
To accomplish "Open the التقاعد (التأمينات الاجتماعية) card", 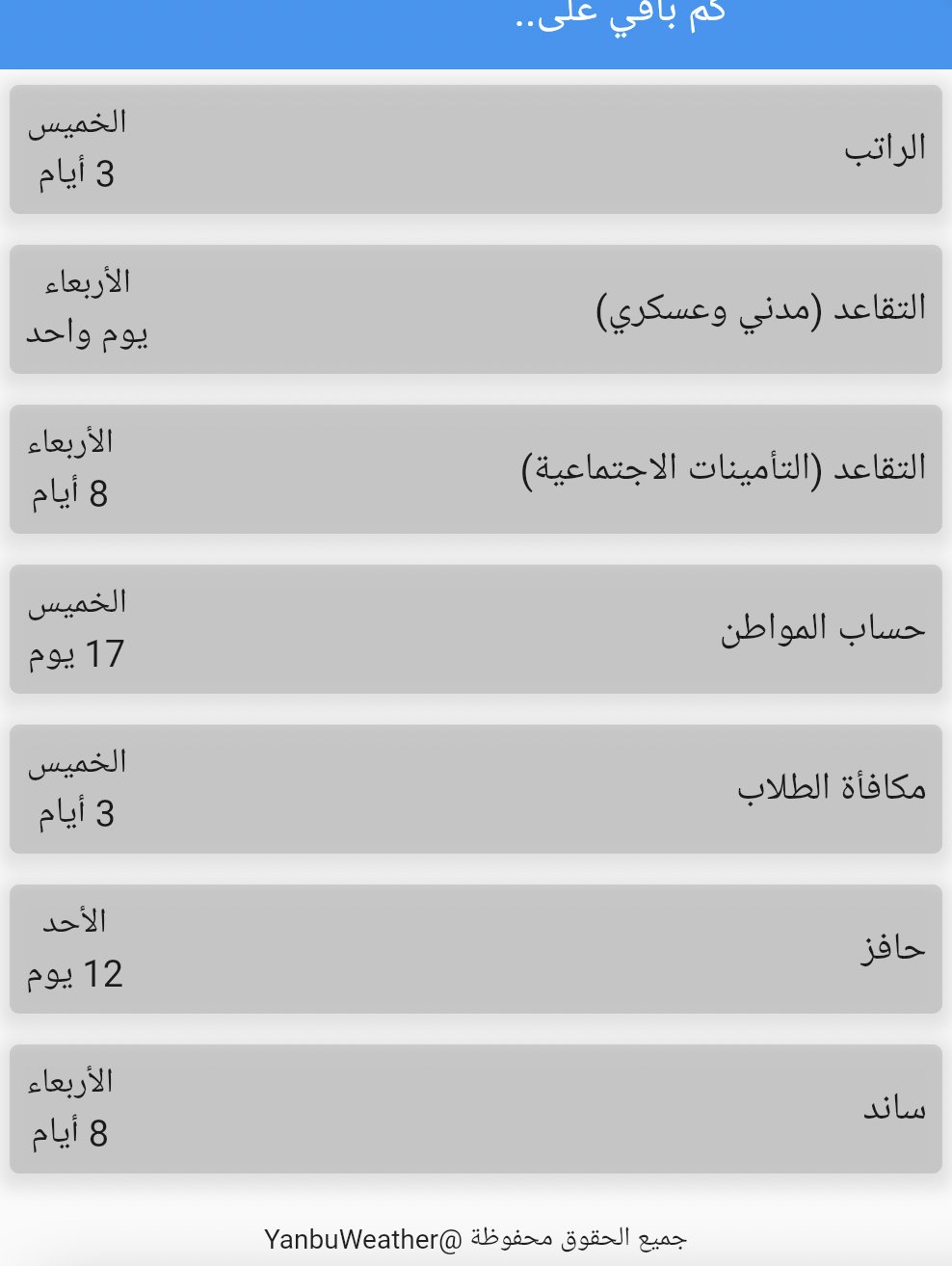I will (476, 469).
